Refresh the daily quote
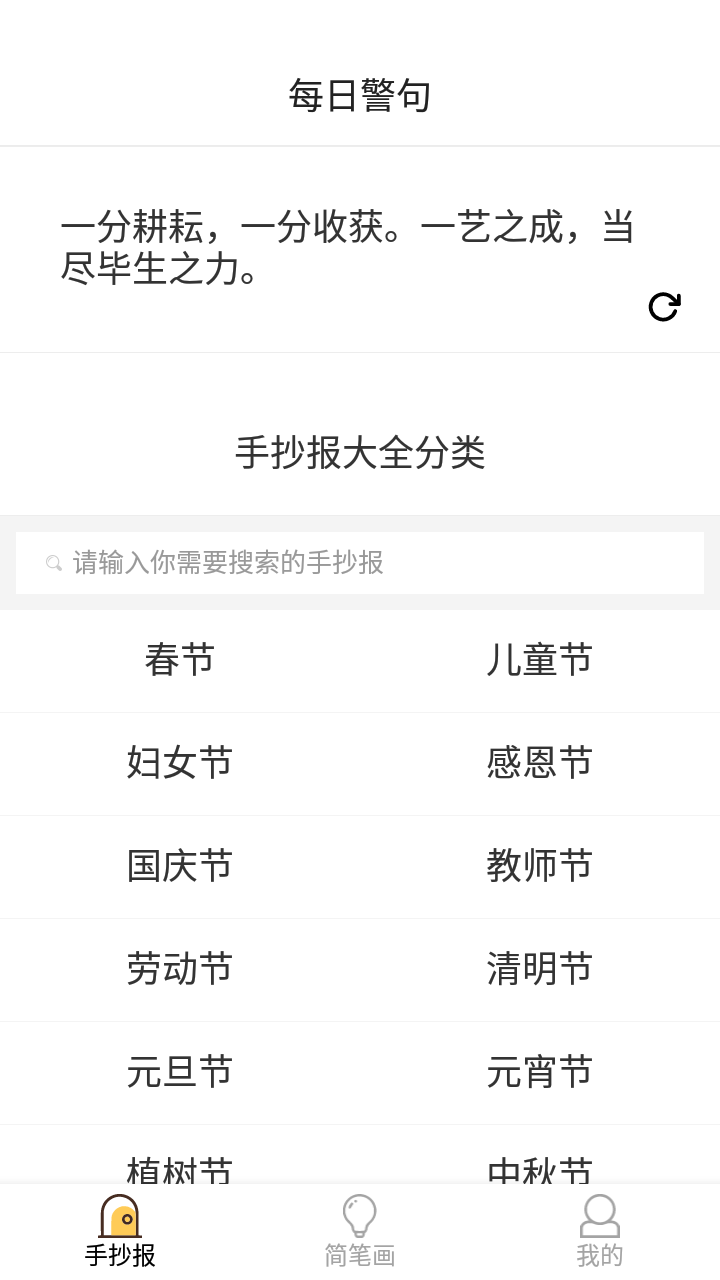This screenshot has height=1280, width=720. [663, 307]
